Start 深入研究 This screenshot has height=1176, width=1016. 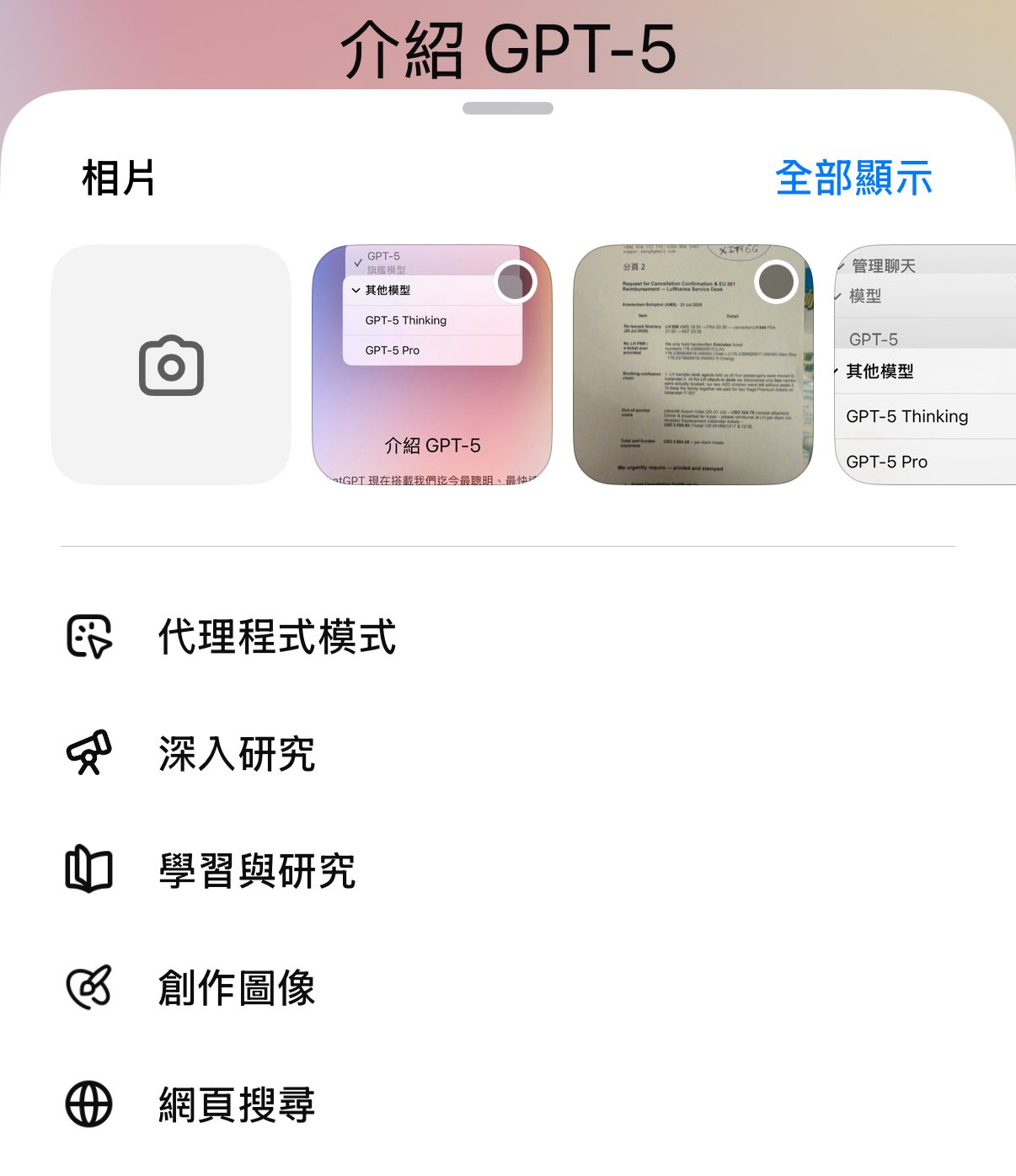point(236,754)
